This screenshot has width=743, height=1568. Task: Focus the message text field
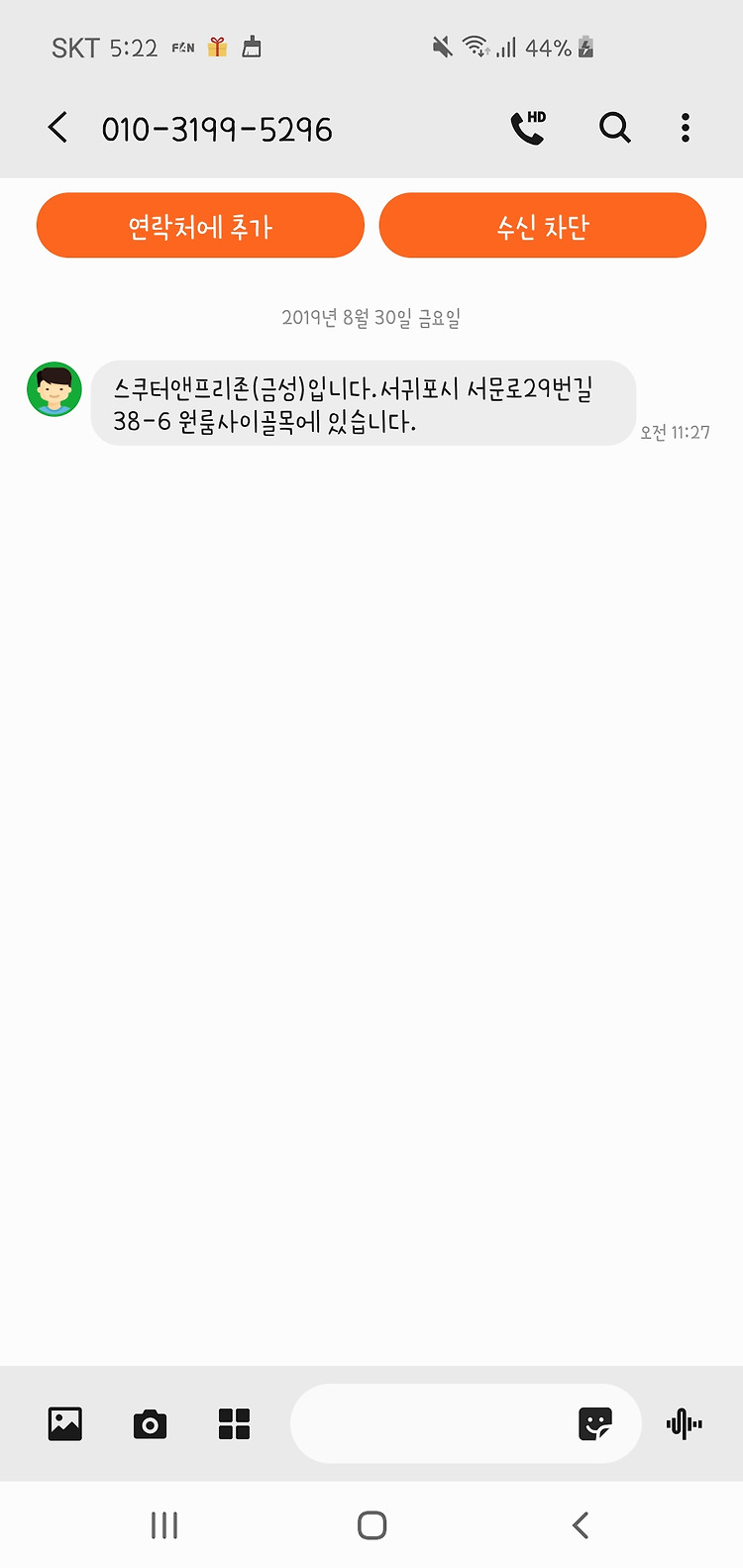click(x=431, y=1424)
